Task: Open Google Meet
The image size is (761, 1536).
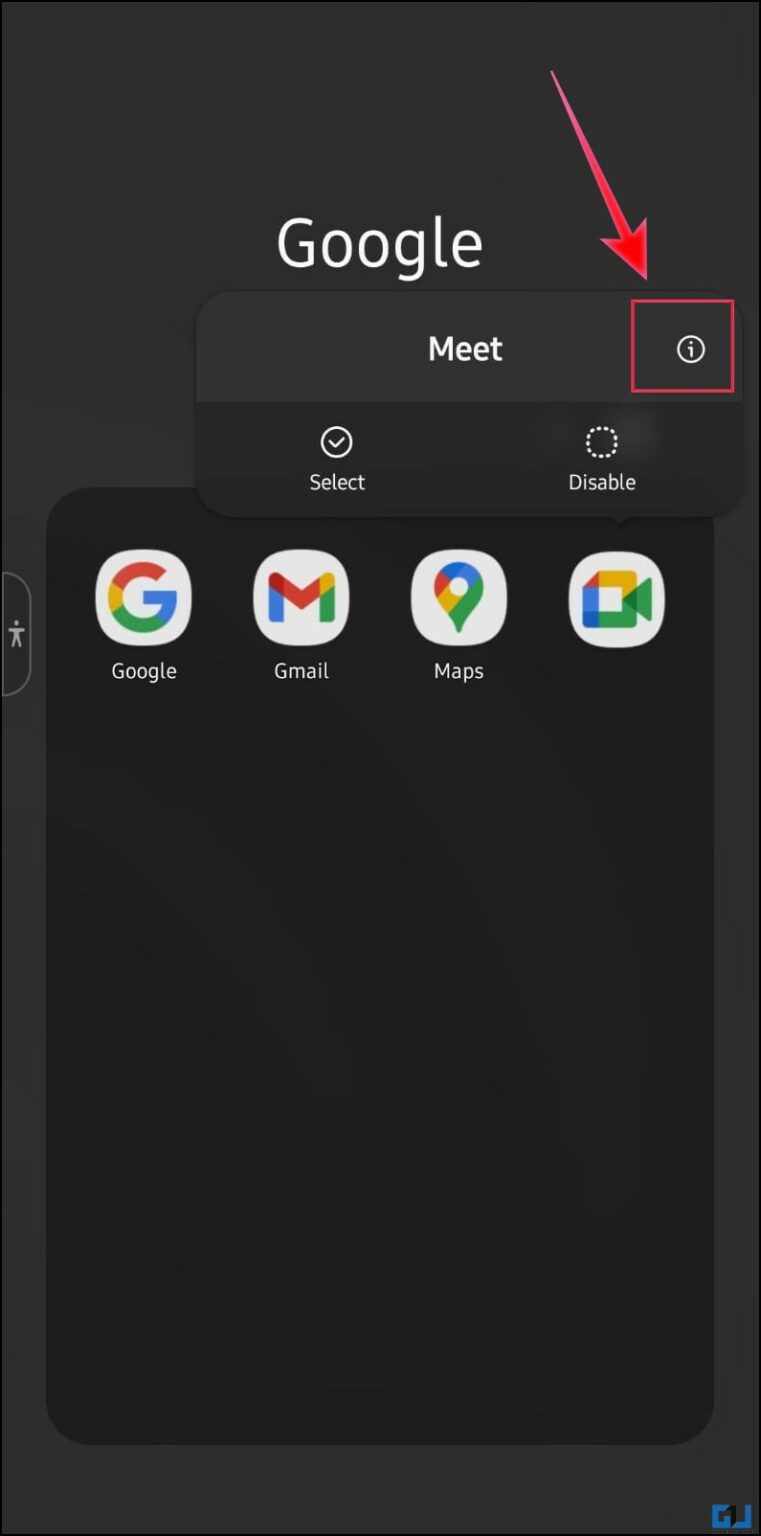Action: (x=615, y=597)
